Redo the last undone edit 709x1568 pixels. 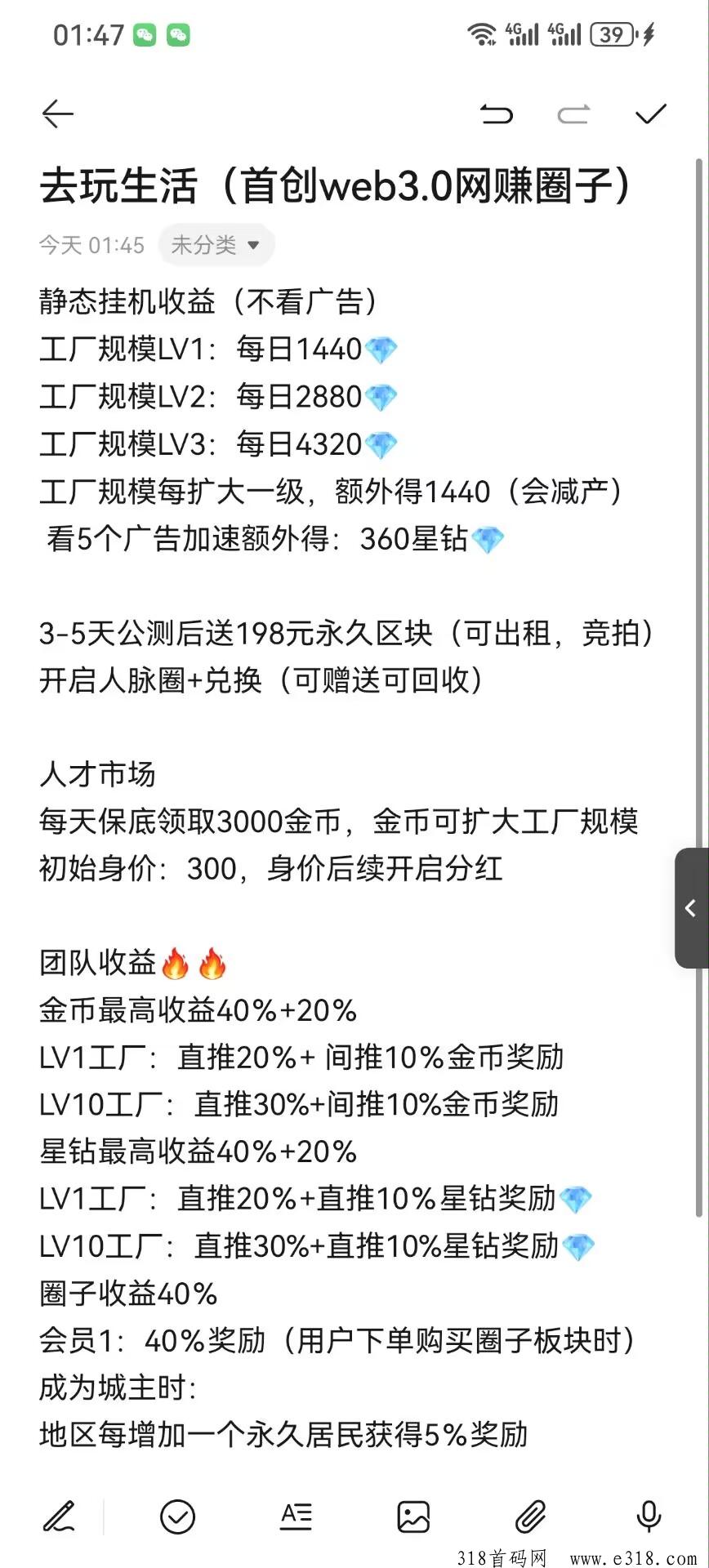[573, 114]
